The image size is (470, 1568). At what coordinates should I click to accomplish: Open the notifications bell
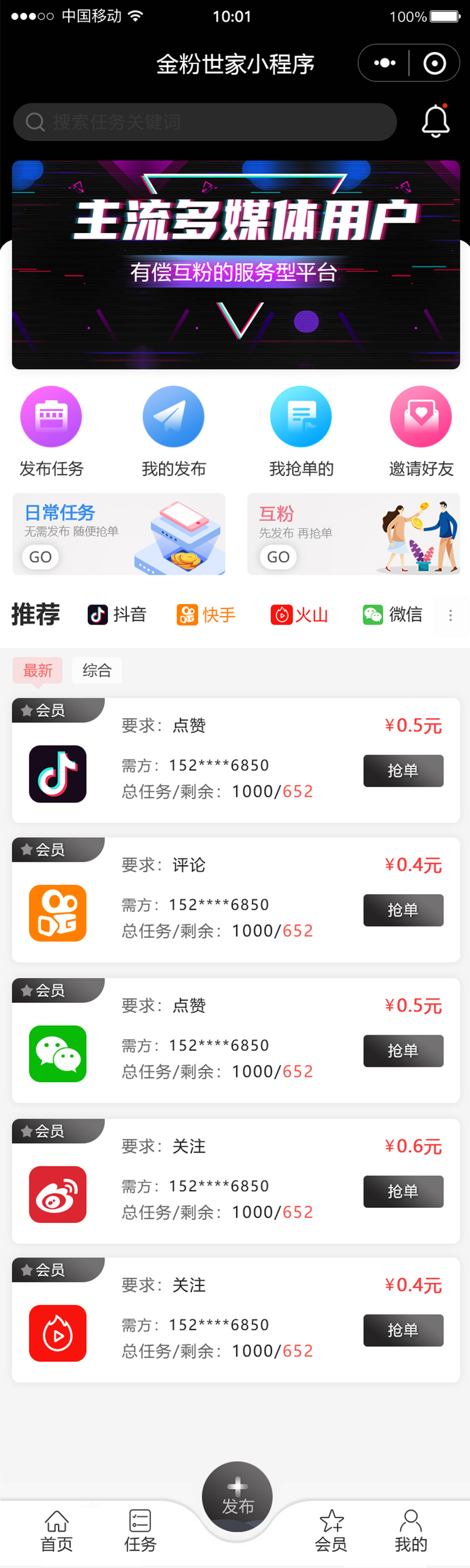[x=435, y=121]
